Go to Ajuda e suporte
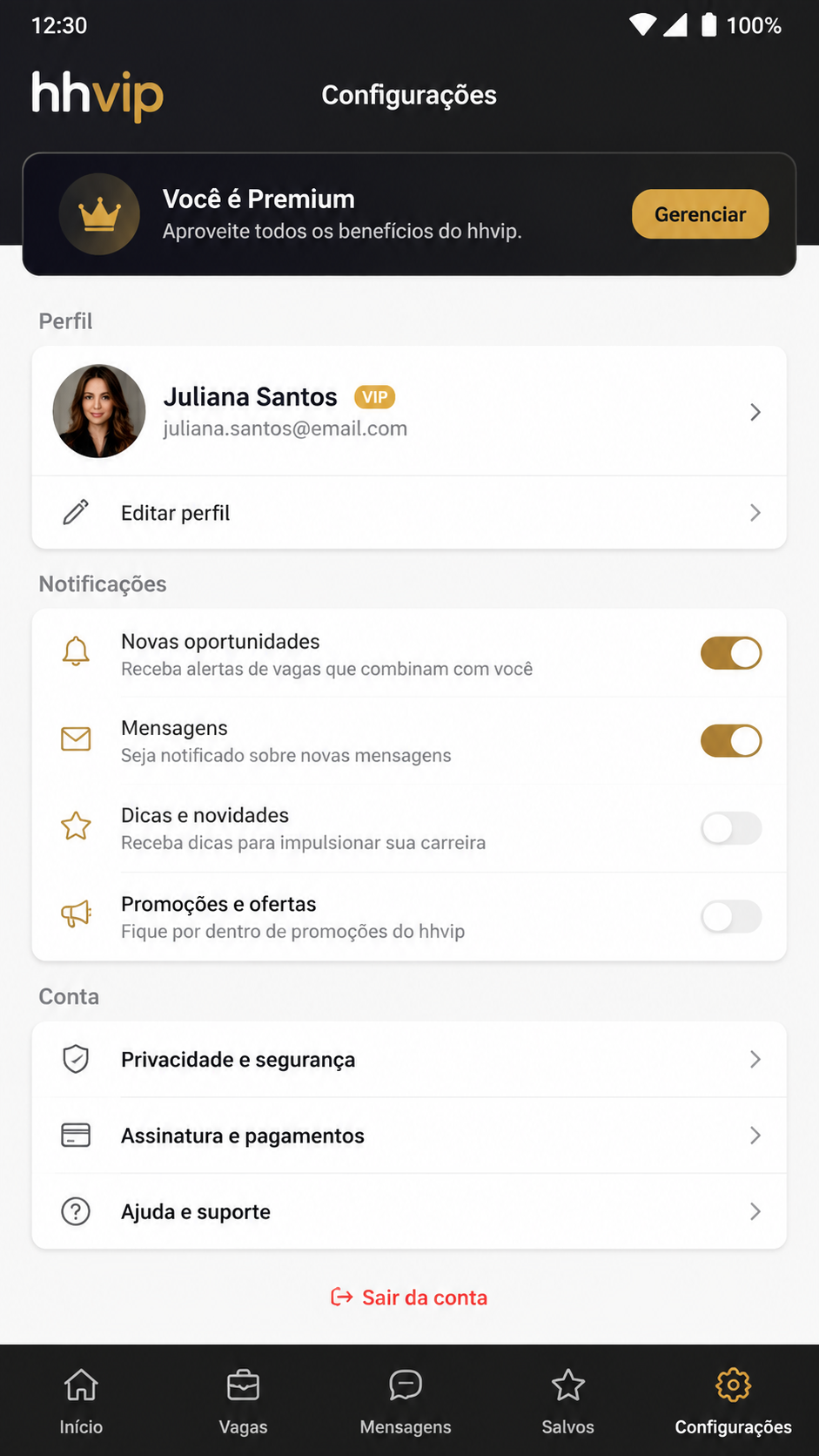 [409, 1211]
